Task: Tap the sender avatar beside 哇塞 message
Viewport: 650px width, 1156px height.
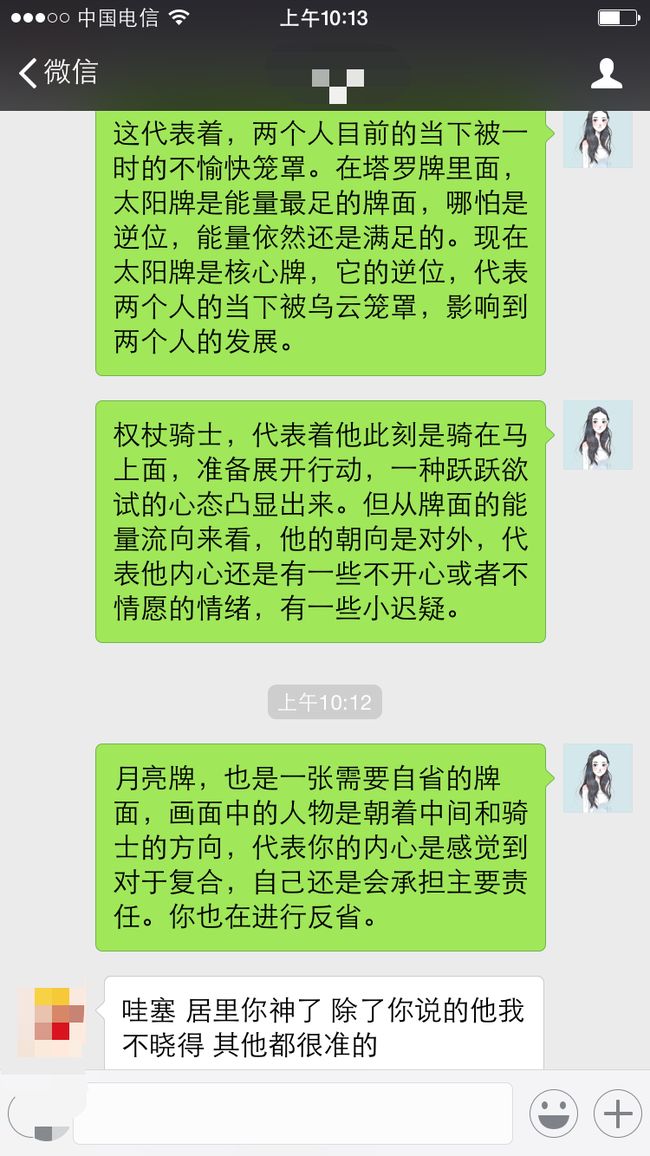Action: point(52,1022)
